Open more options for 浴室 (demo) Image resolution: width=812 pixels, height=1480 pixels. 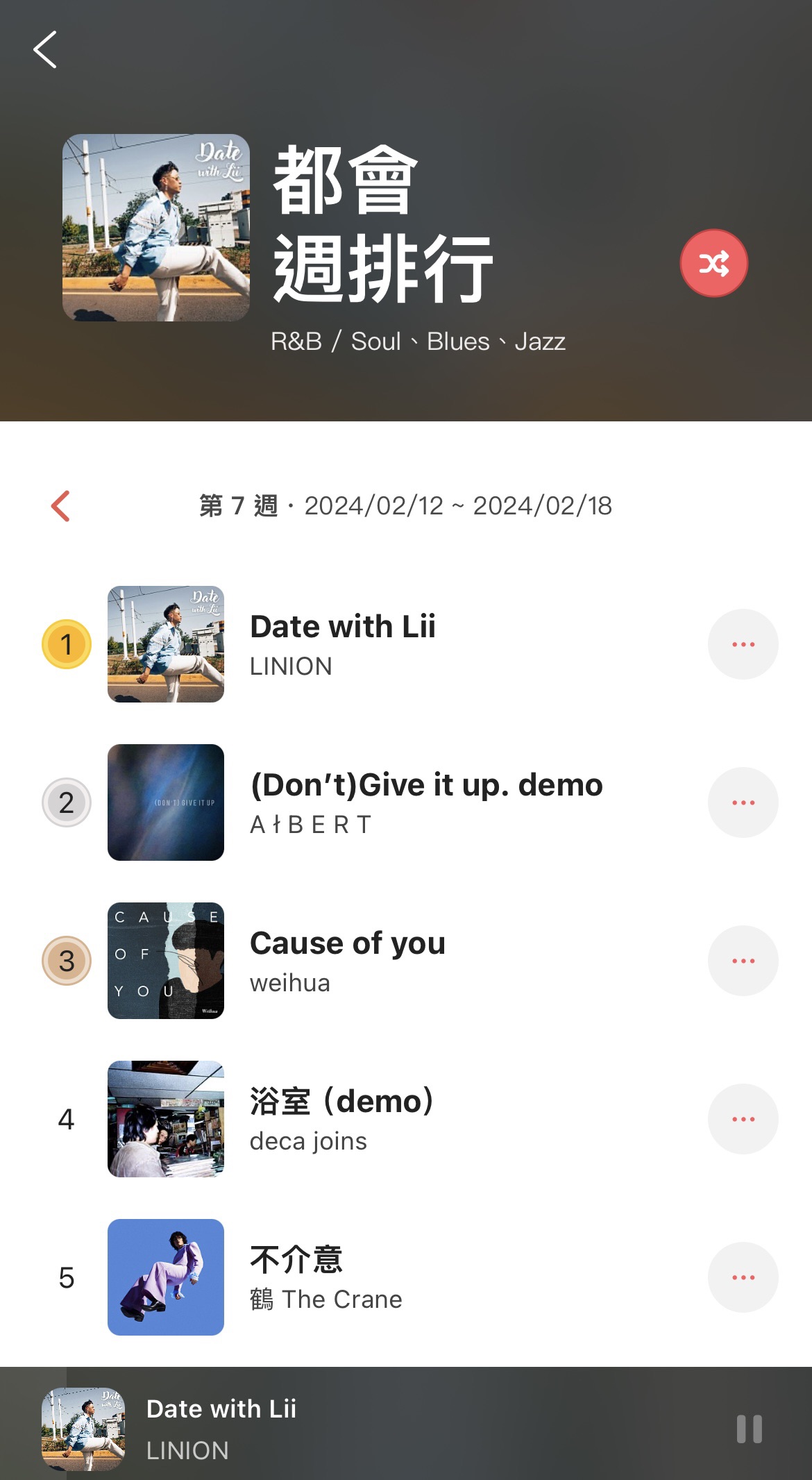(x=743, y=1119)
